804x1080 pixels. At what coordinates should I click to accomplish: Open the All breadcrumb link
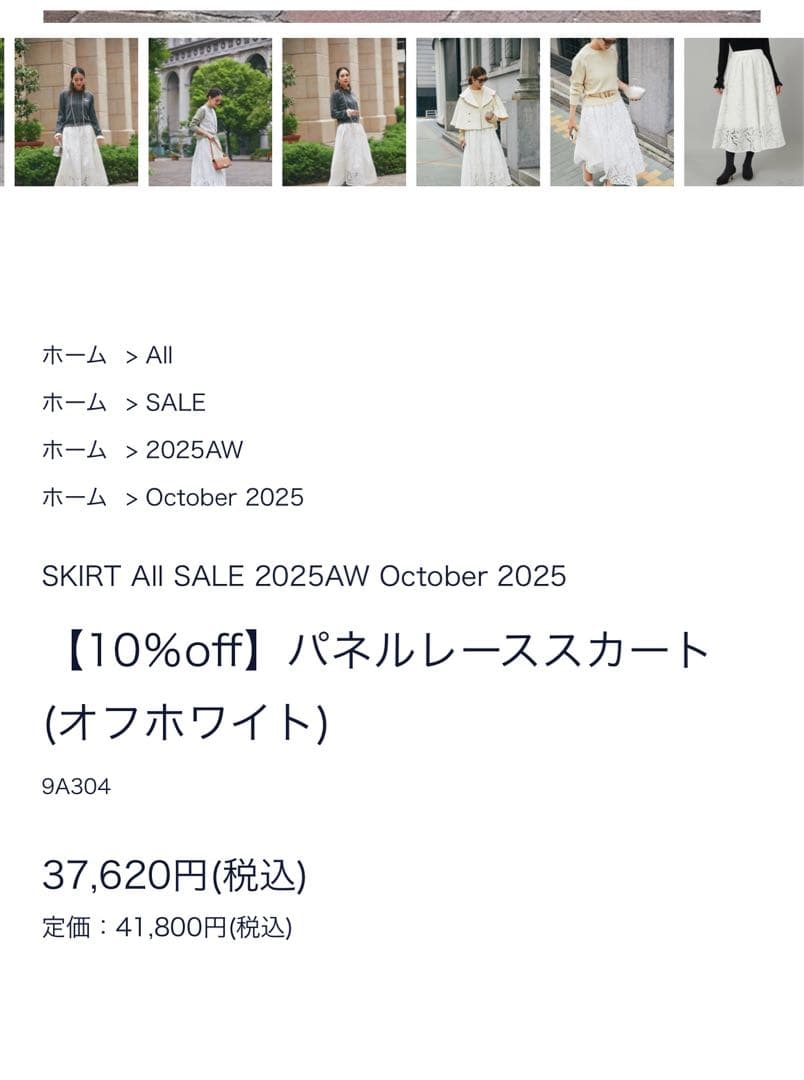pyautogui.click(x=159, y=355)
